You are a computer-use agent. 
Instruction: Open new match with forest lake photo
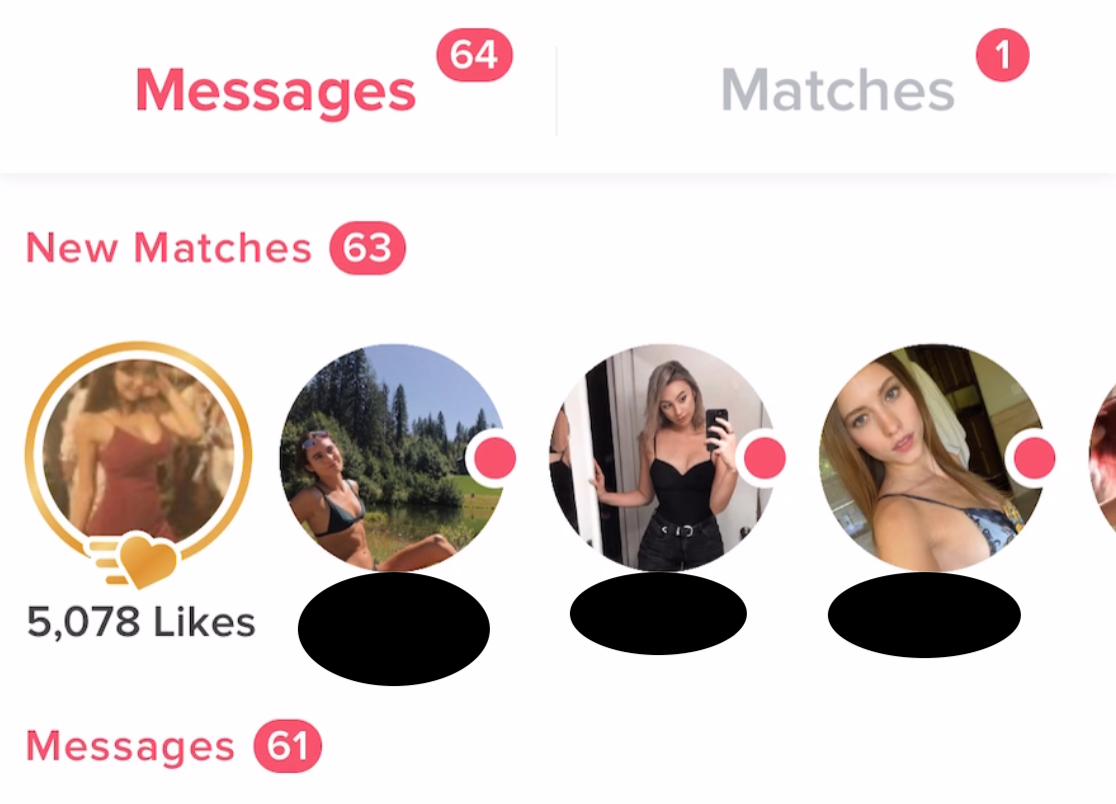point(392,458)
